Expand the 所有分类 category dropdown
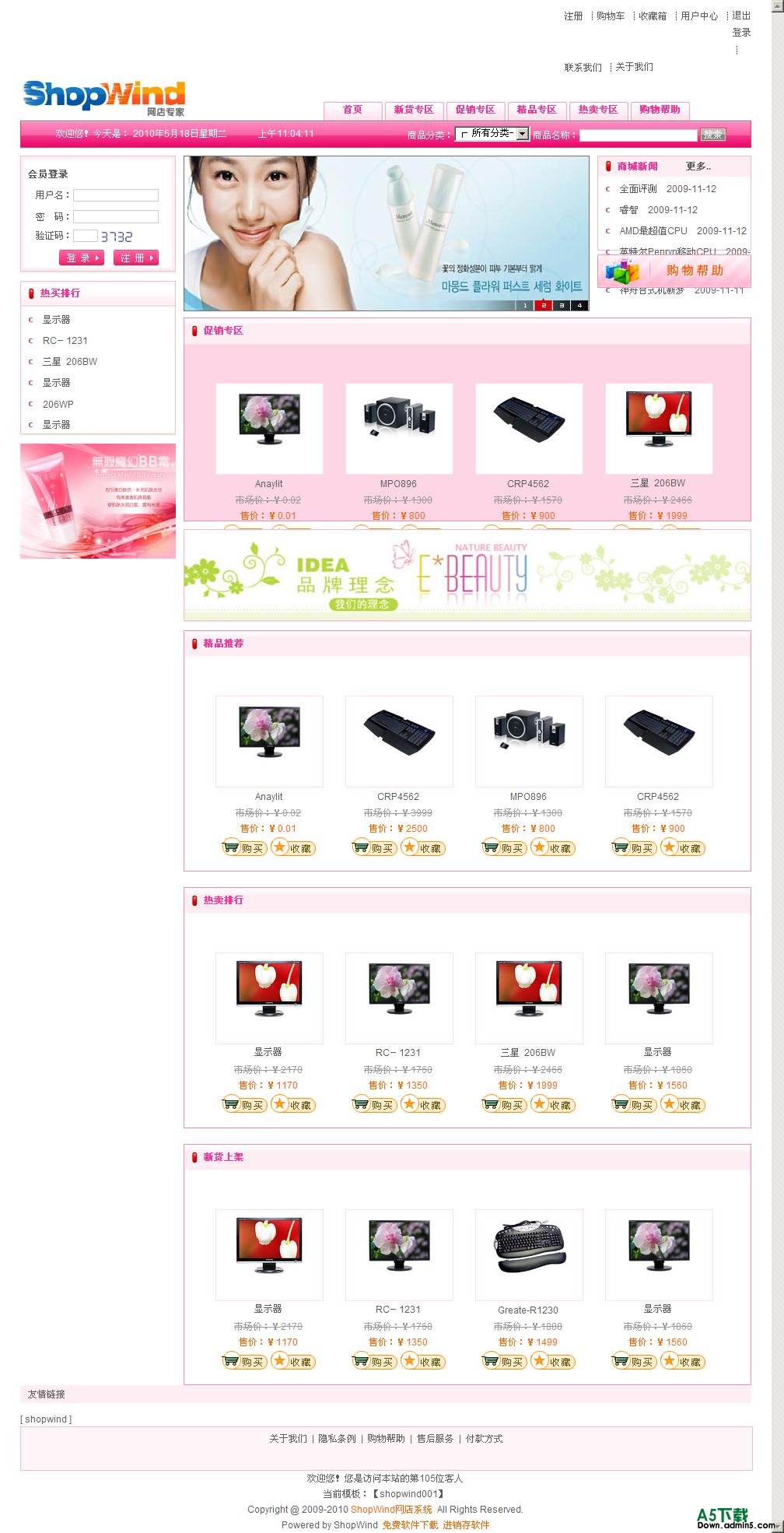The width and height of the screenshot is (784, 1533). point(492,134)
